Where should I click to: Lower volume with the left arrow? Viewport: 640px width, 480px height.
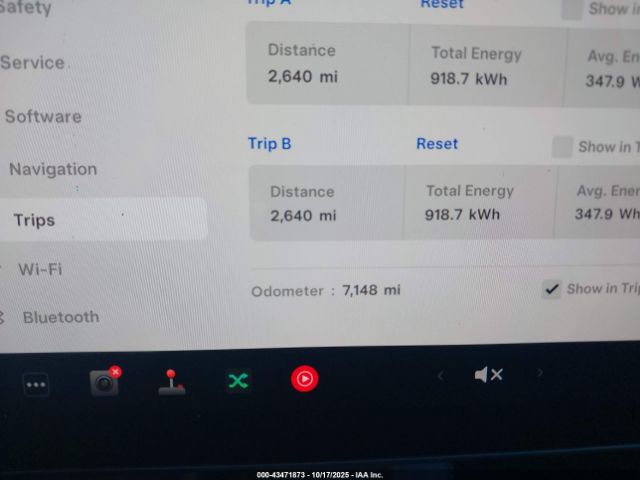point(440,376)
